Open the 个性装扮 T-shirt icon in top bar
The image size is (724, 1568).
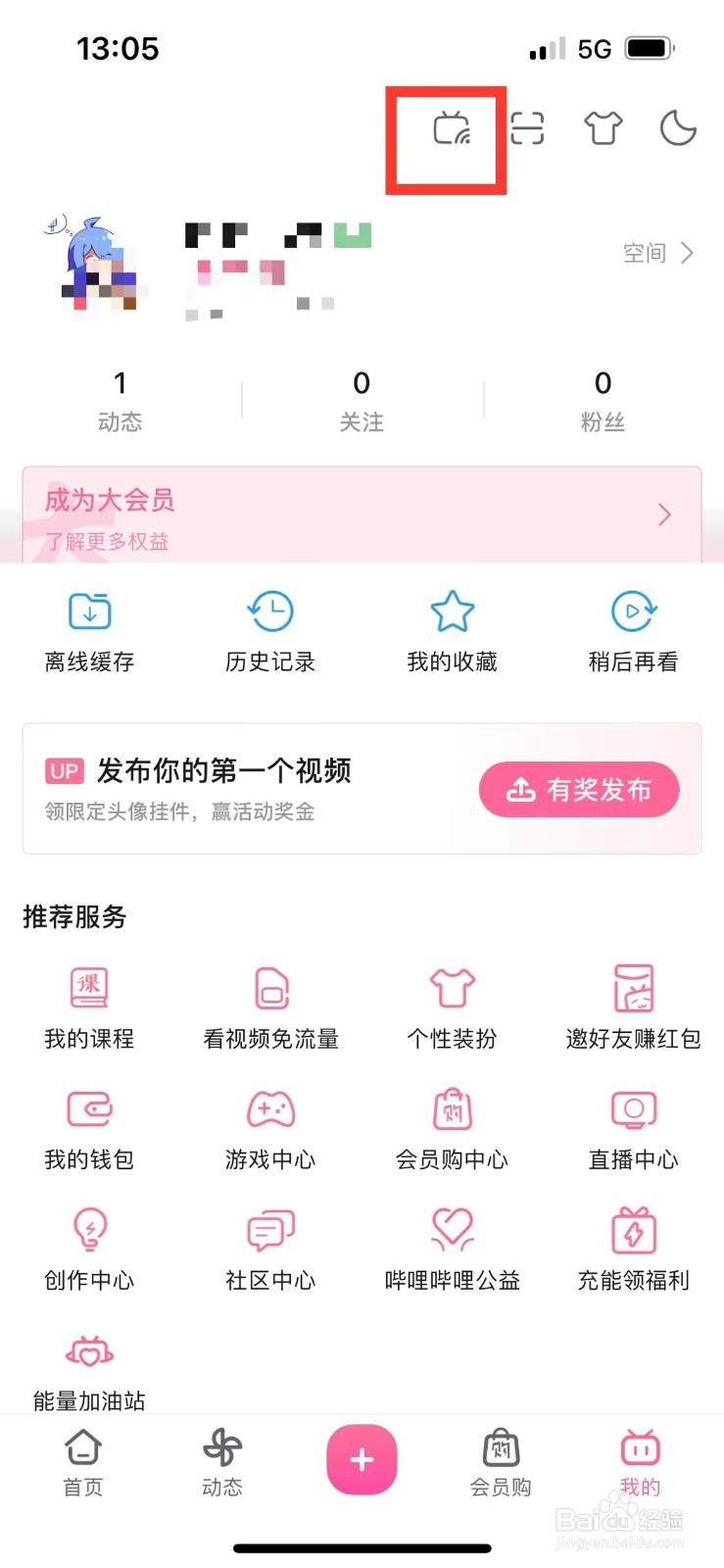click(603, 128)
